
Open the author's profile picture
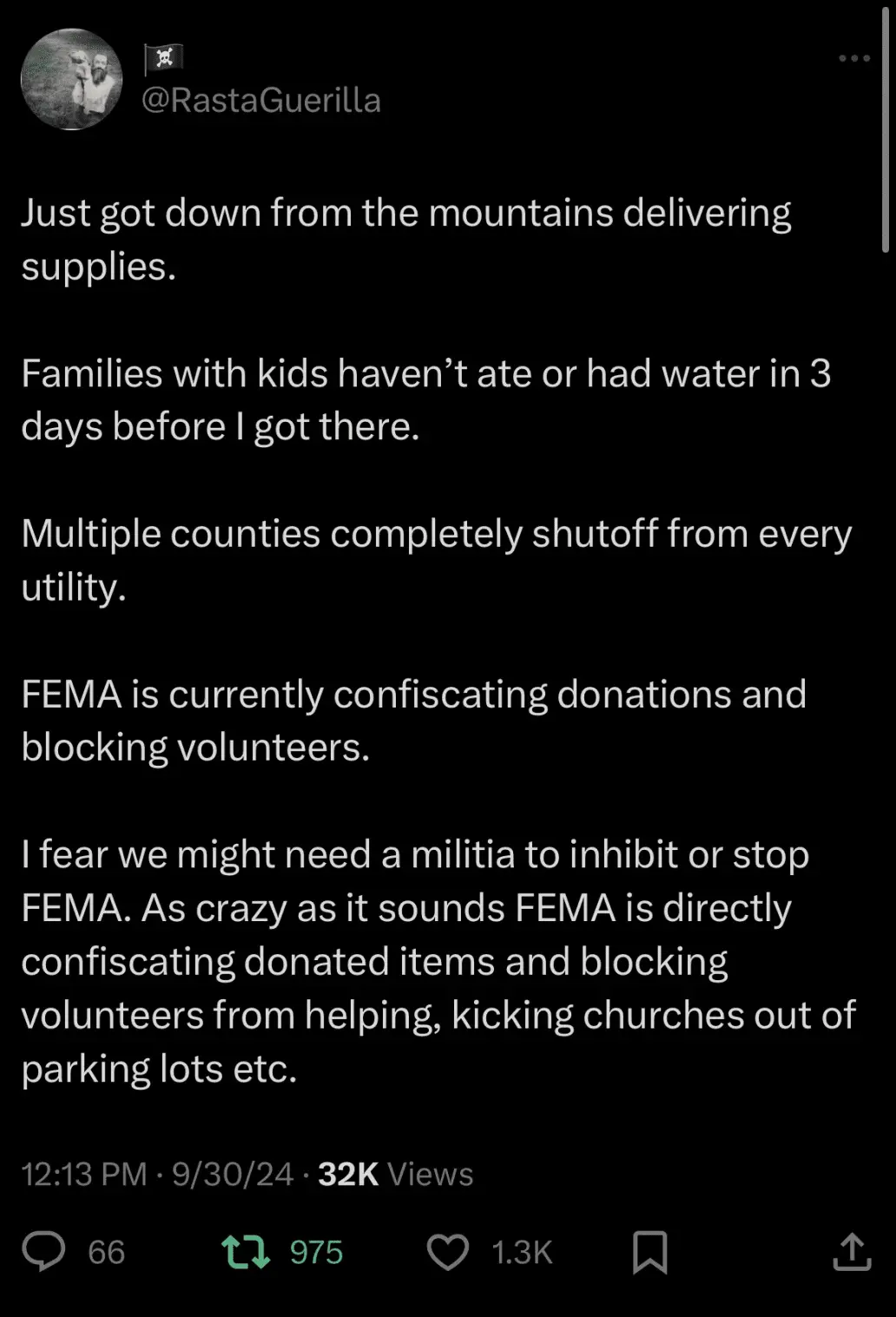pos(71,79)
